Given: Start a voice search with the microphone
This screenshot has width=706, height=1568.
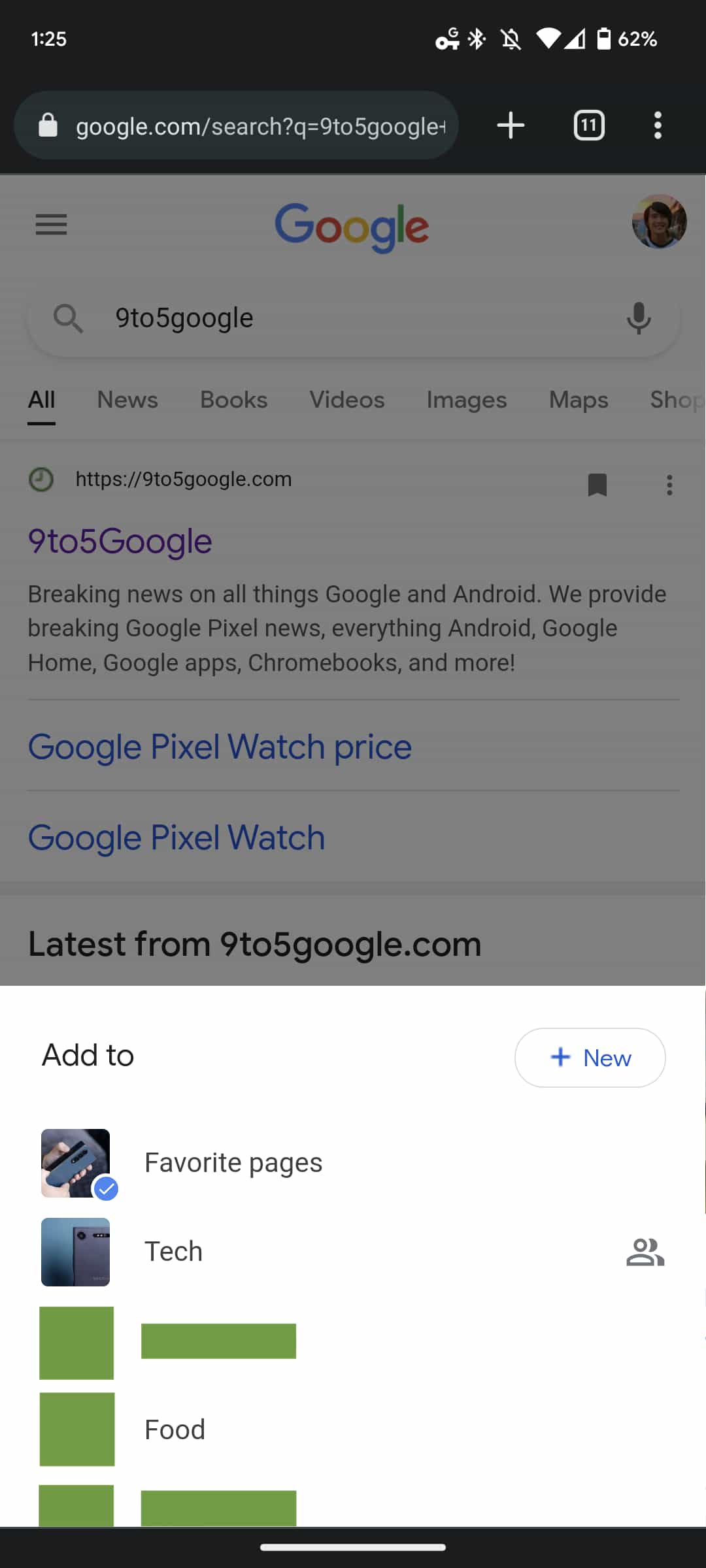Looking at the screenshot, I should tap(639, 319).
